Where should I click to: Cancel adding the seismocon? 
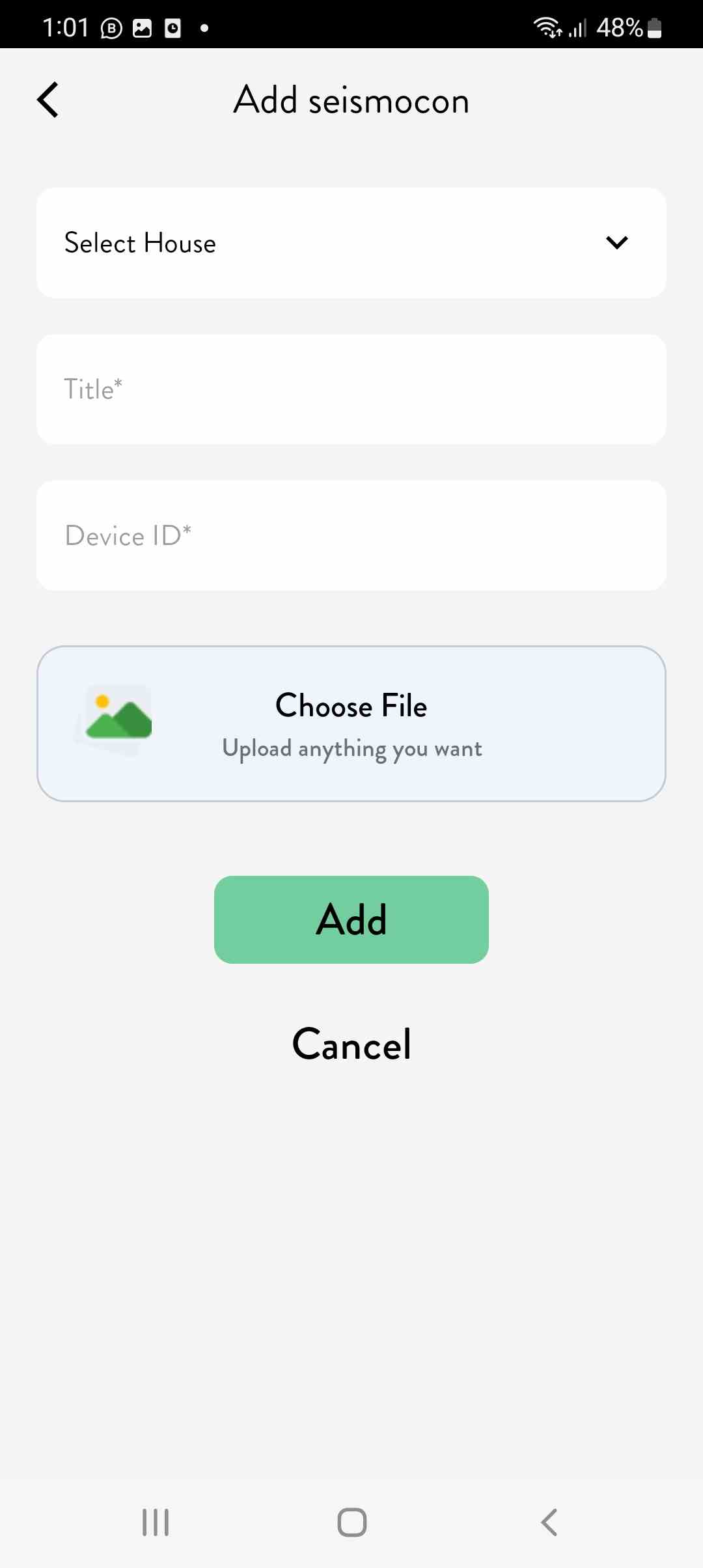pyautogui.click(x=351, y=1044)
